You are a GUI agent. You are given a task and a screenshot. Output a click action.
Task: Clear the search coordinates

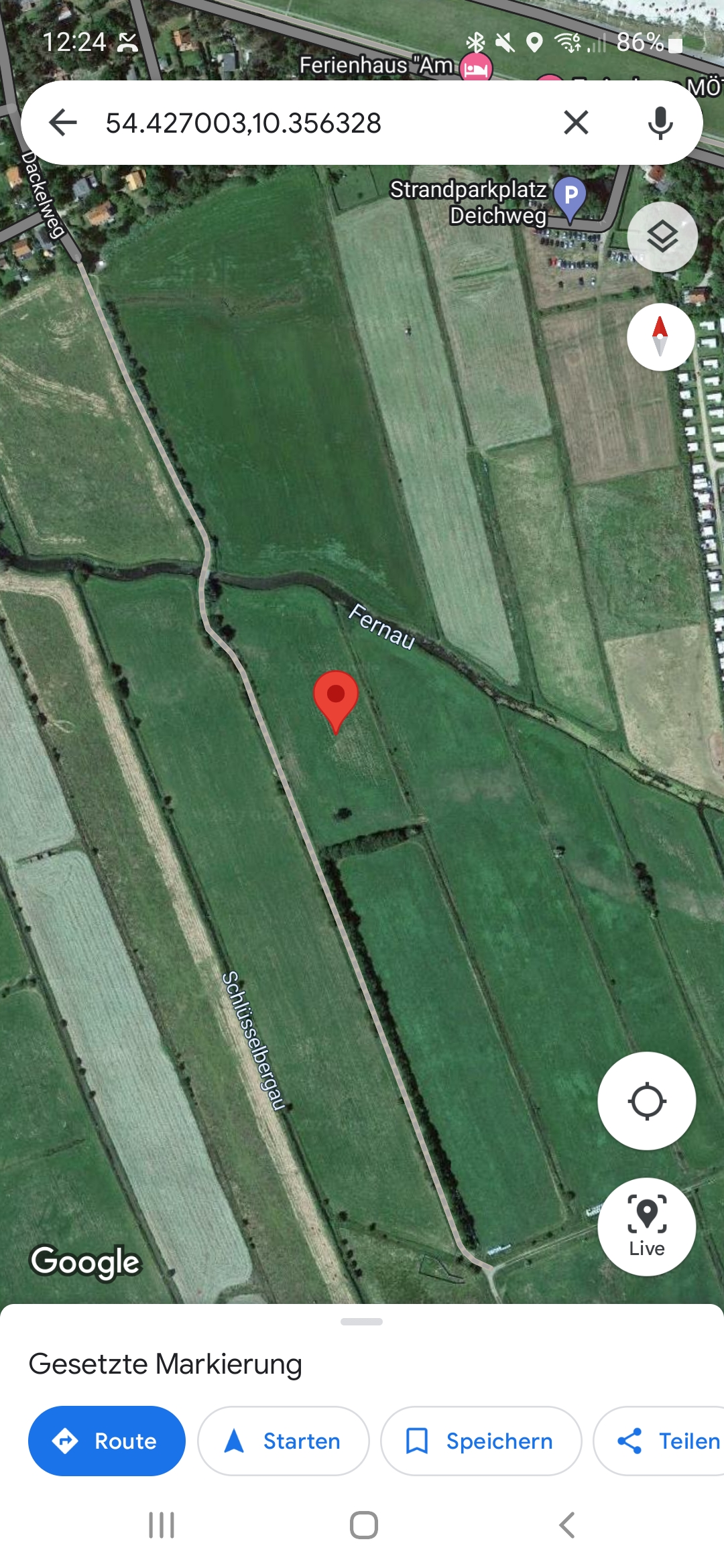(x=576, y=123)
